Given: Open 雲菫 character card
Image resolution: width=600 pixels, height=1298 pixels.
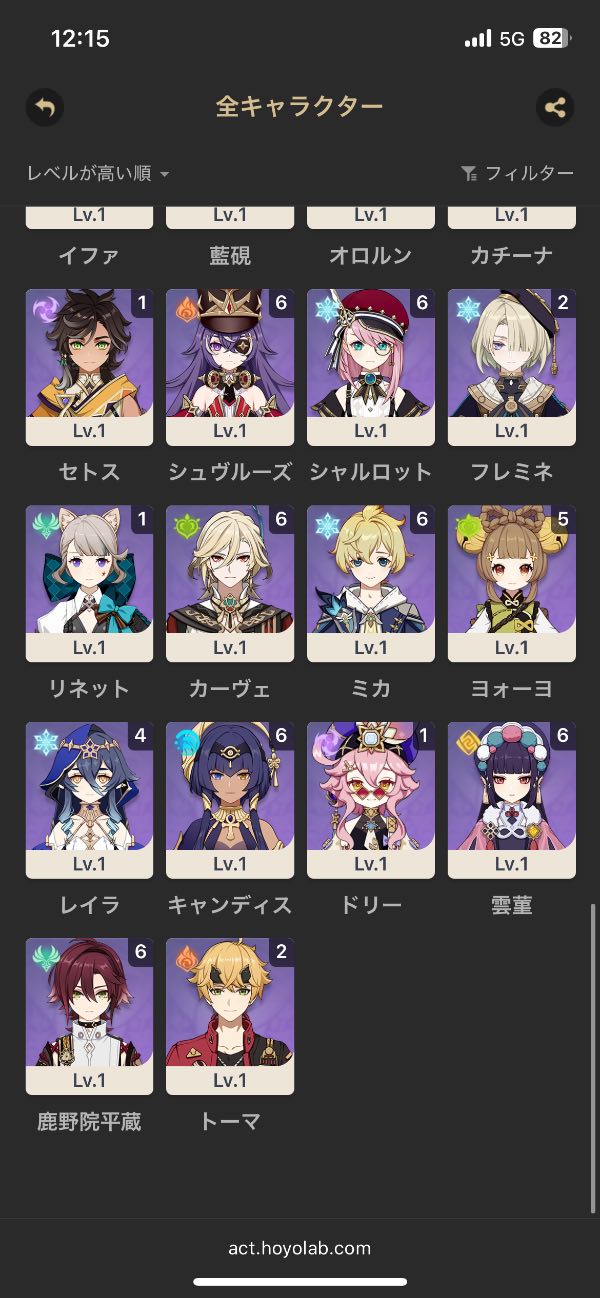Looking at the screenshot, I should (x=512, y=800).
